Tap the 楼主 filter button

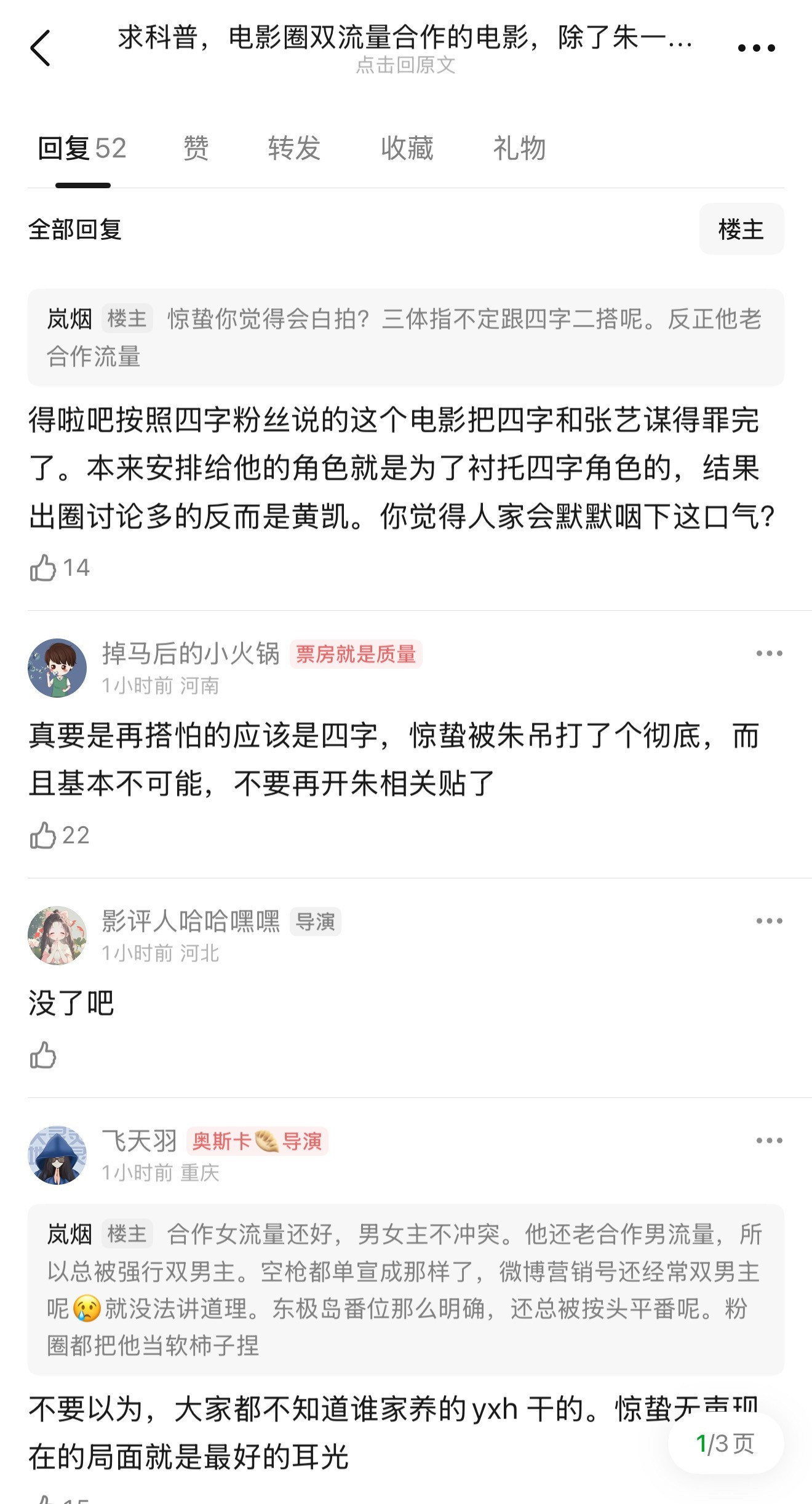[x=742, y=228]
